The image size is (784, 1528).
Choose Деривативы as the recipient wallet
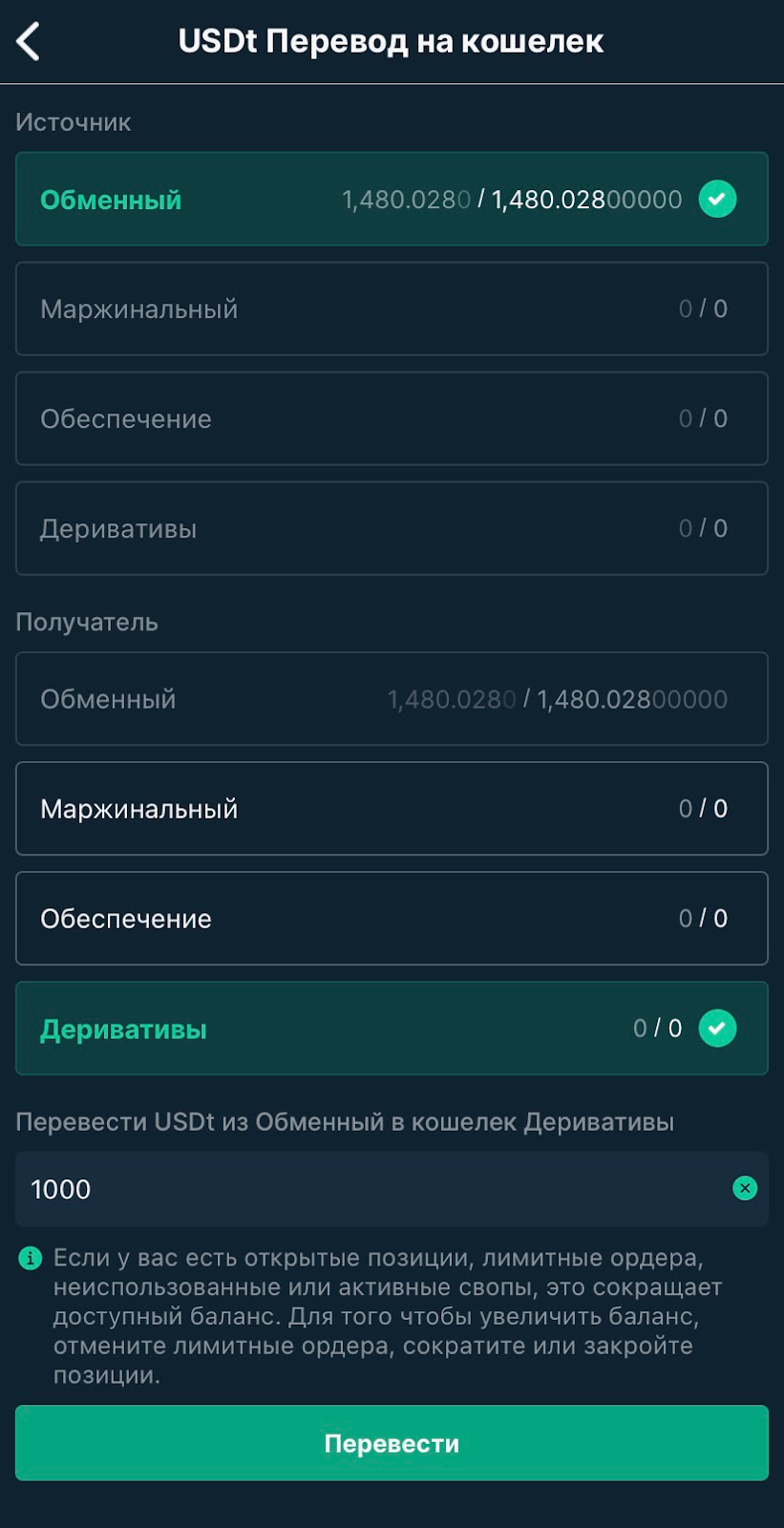(392, 1029)
